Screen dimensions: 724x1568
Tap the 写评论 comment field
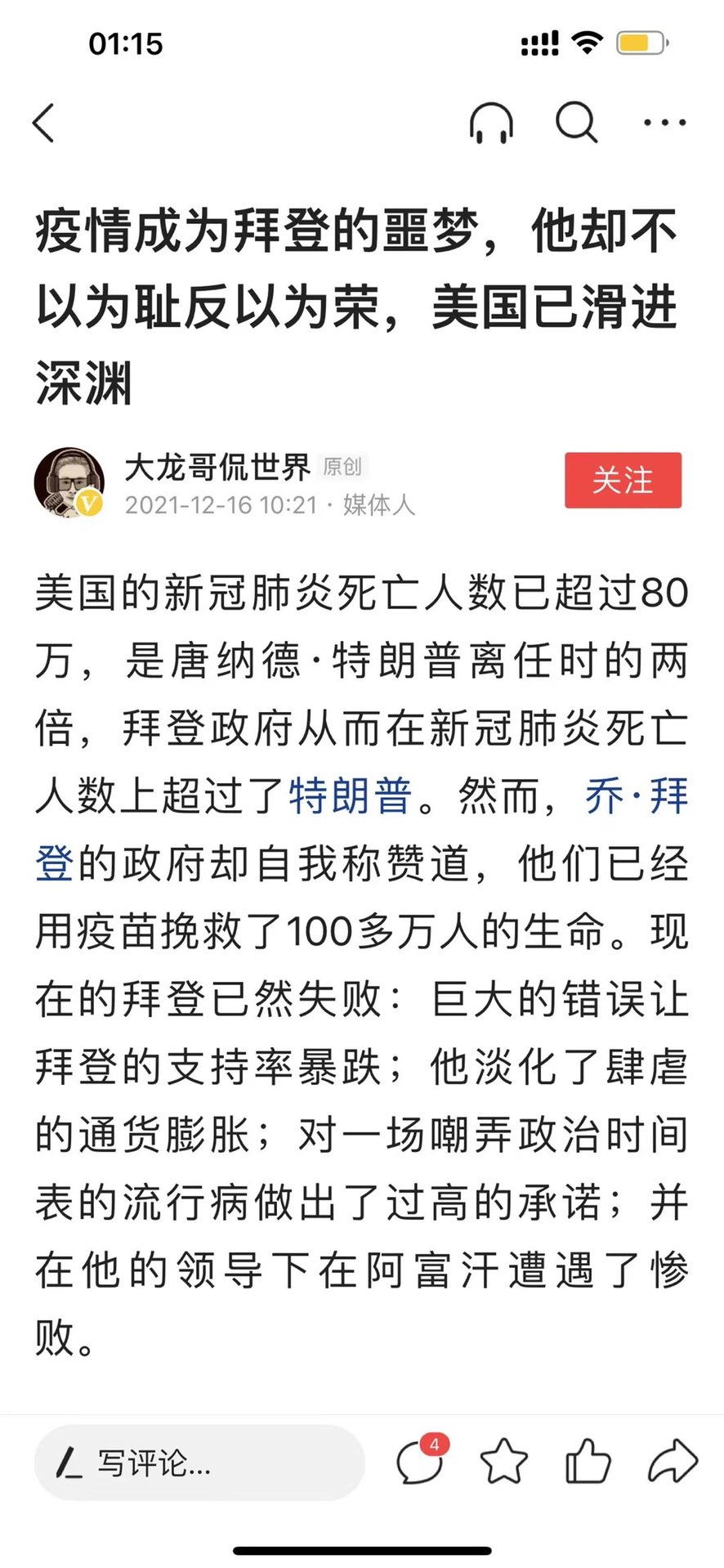[x=199, y=1463]
